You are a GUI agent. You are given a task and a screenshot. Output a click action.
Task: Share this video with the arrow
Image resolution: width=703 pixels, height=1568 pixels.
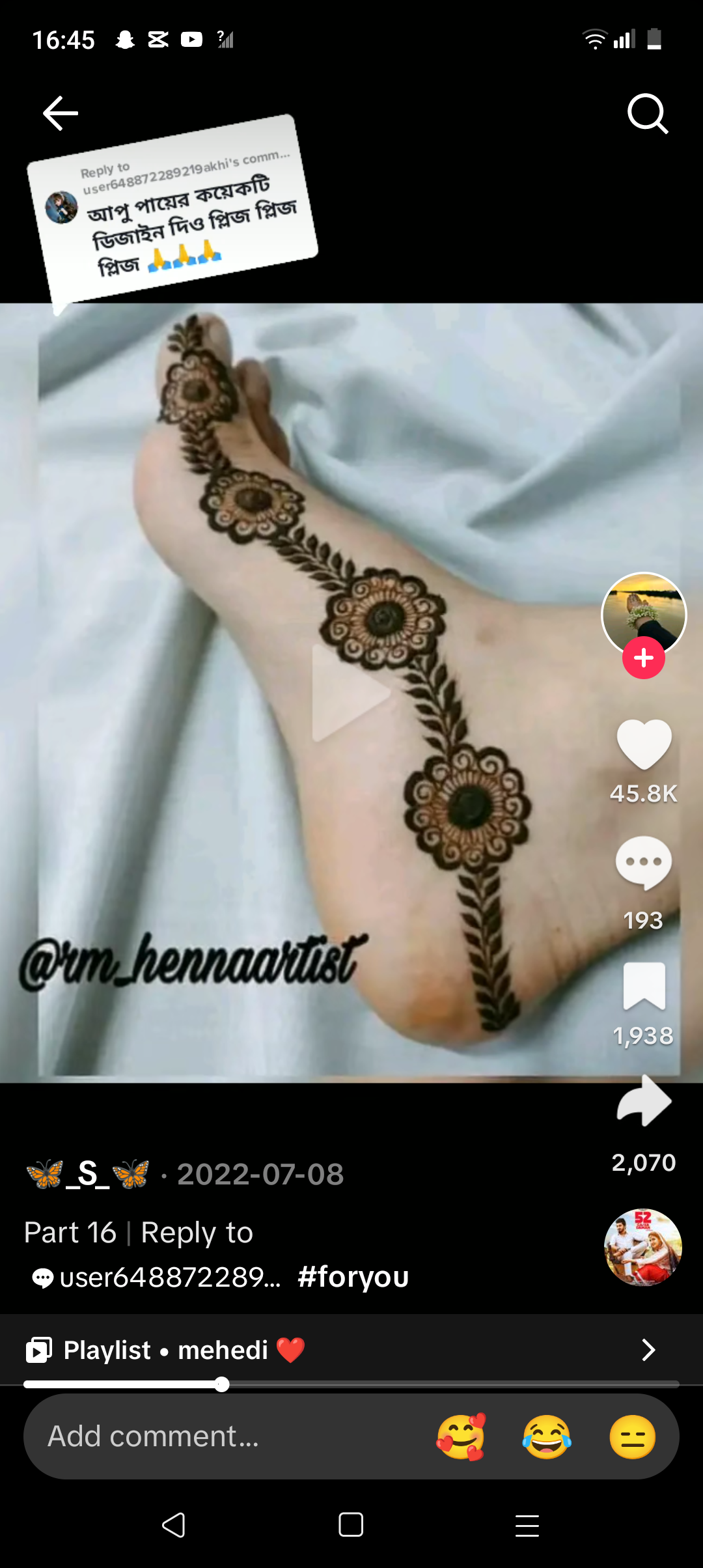pyautogui.click(x=644, y=1100)
